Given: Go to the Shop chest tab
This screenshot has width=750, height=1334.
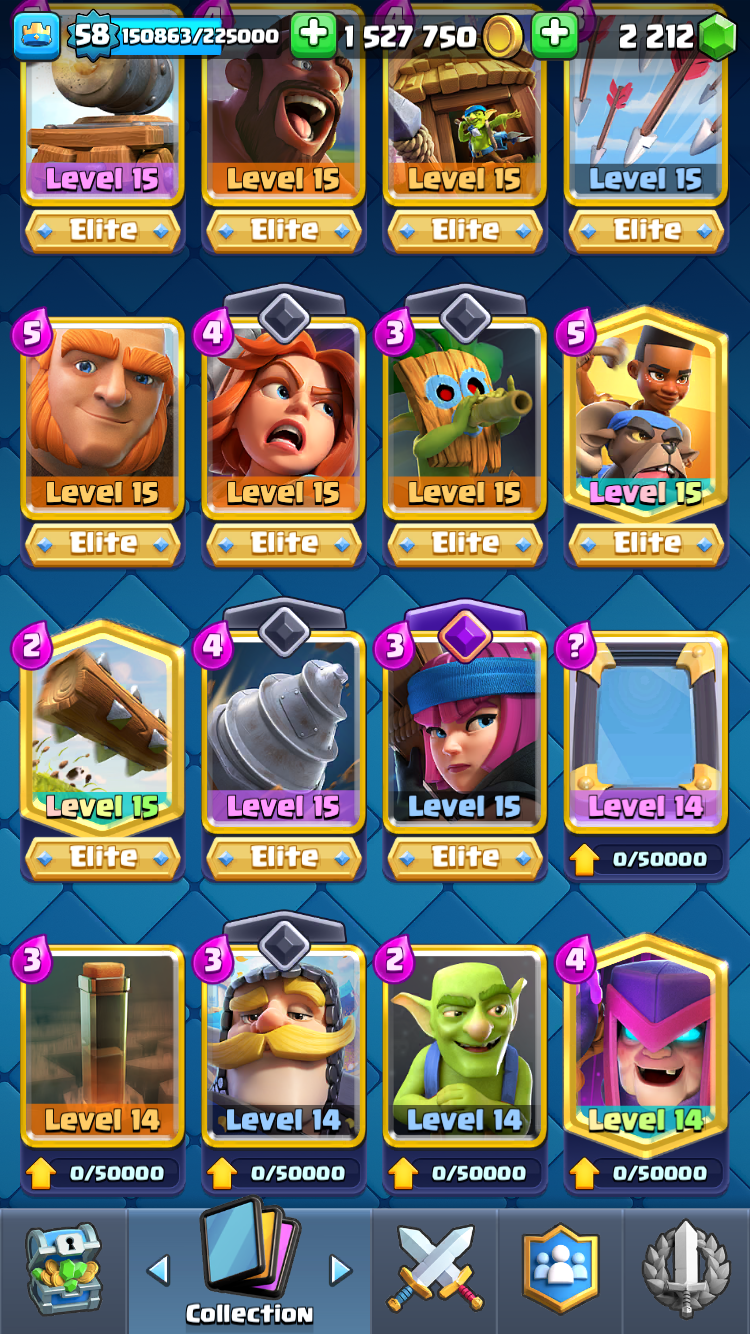Looking at the screenshot, I should coord(63,1270).
